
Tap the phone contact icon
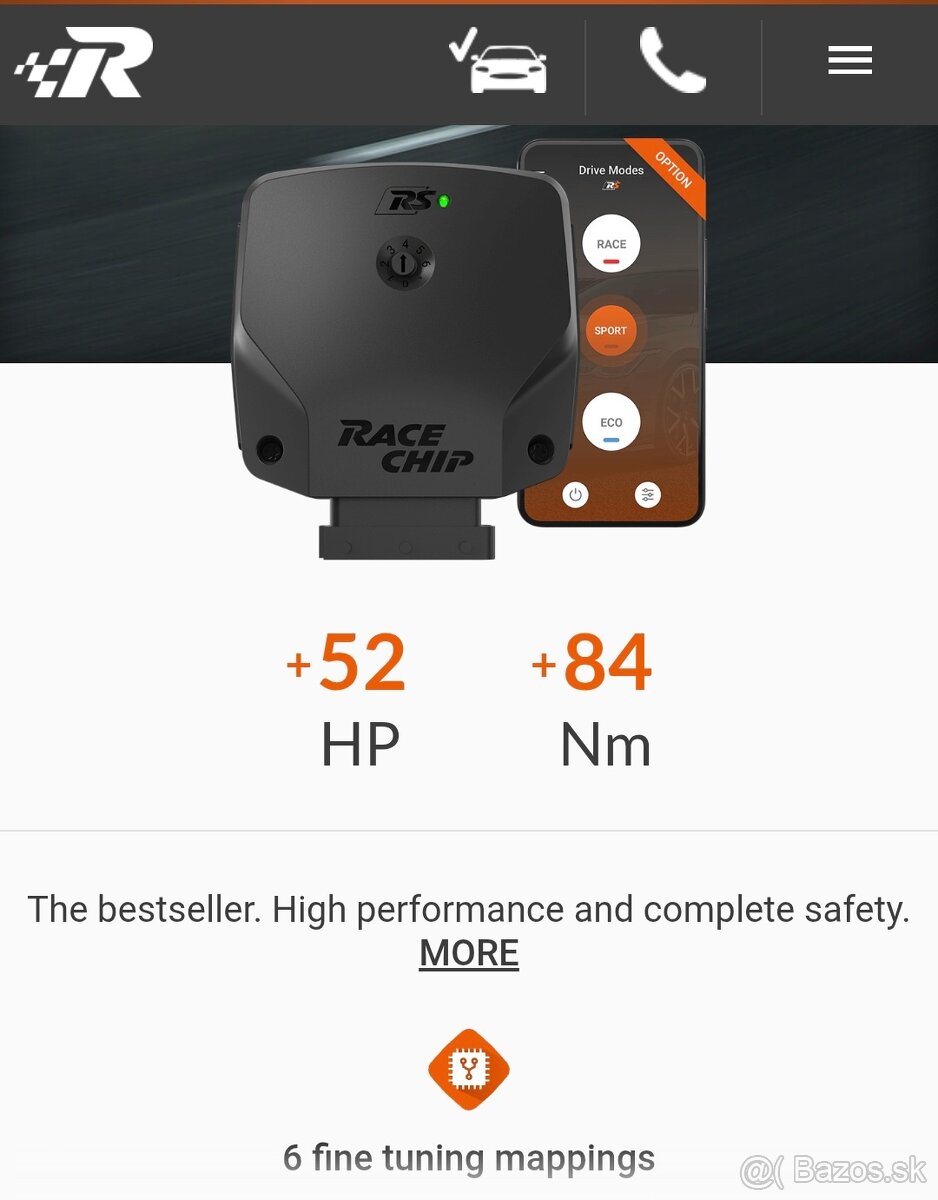[672, 62]
